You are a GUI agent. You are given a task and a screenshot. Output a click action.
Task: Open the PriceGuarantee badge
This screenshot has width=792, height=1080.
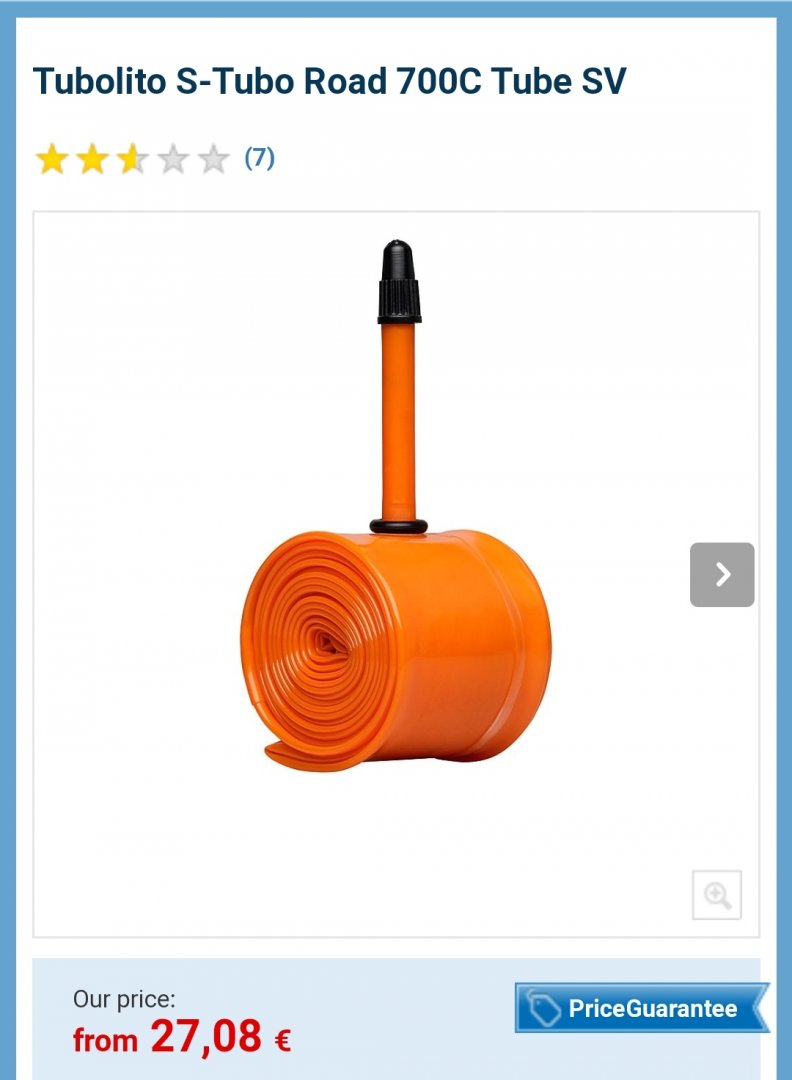[x=641, y=1008]
